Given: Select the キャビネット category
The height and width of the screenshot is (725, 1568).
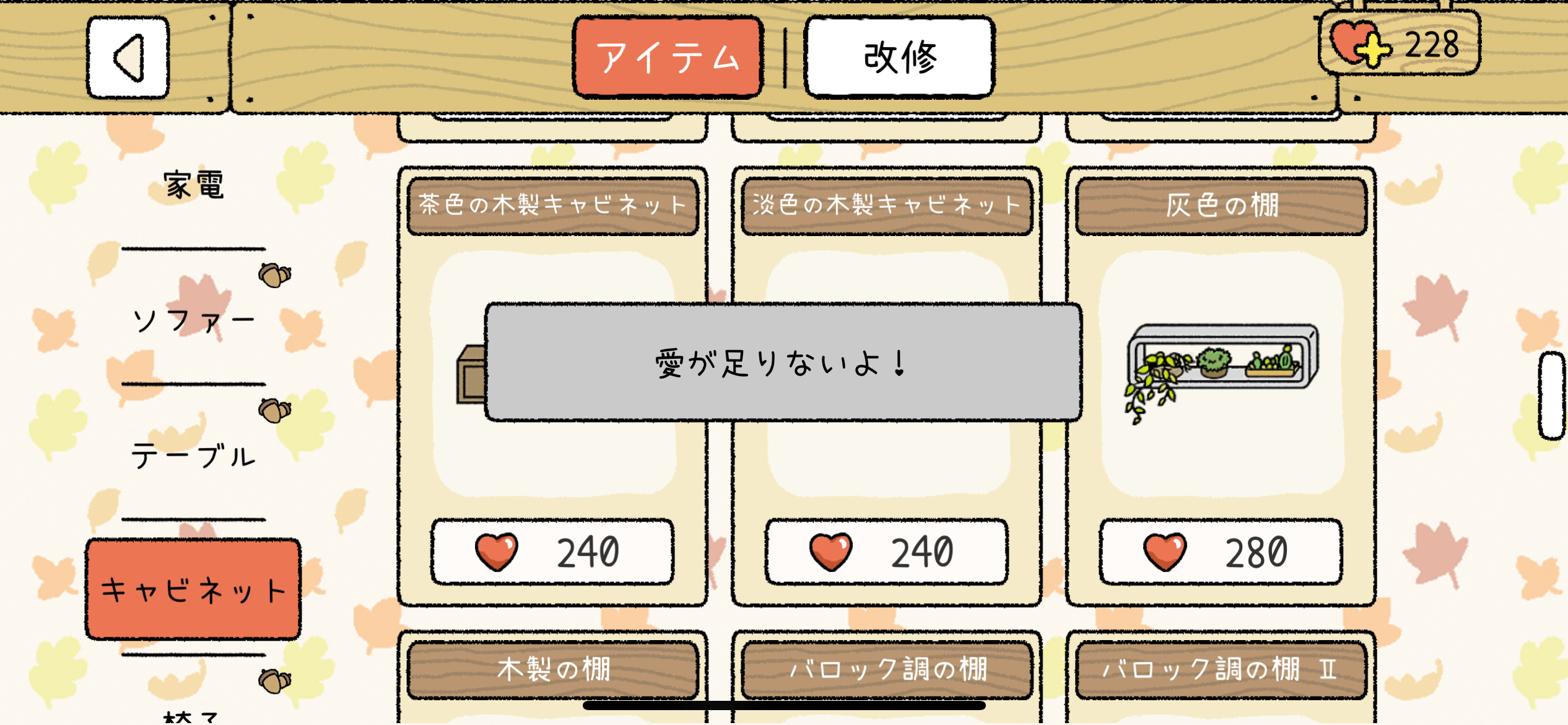Looking at the screenshot, I should (x=193, y=589).
